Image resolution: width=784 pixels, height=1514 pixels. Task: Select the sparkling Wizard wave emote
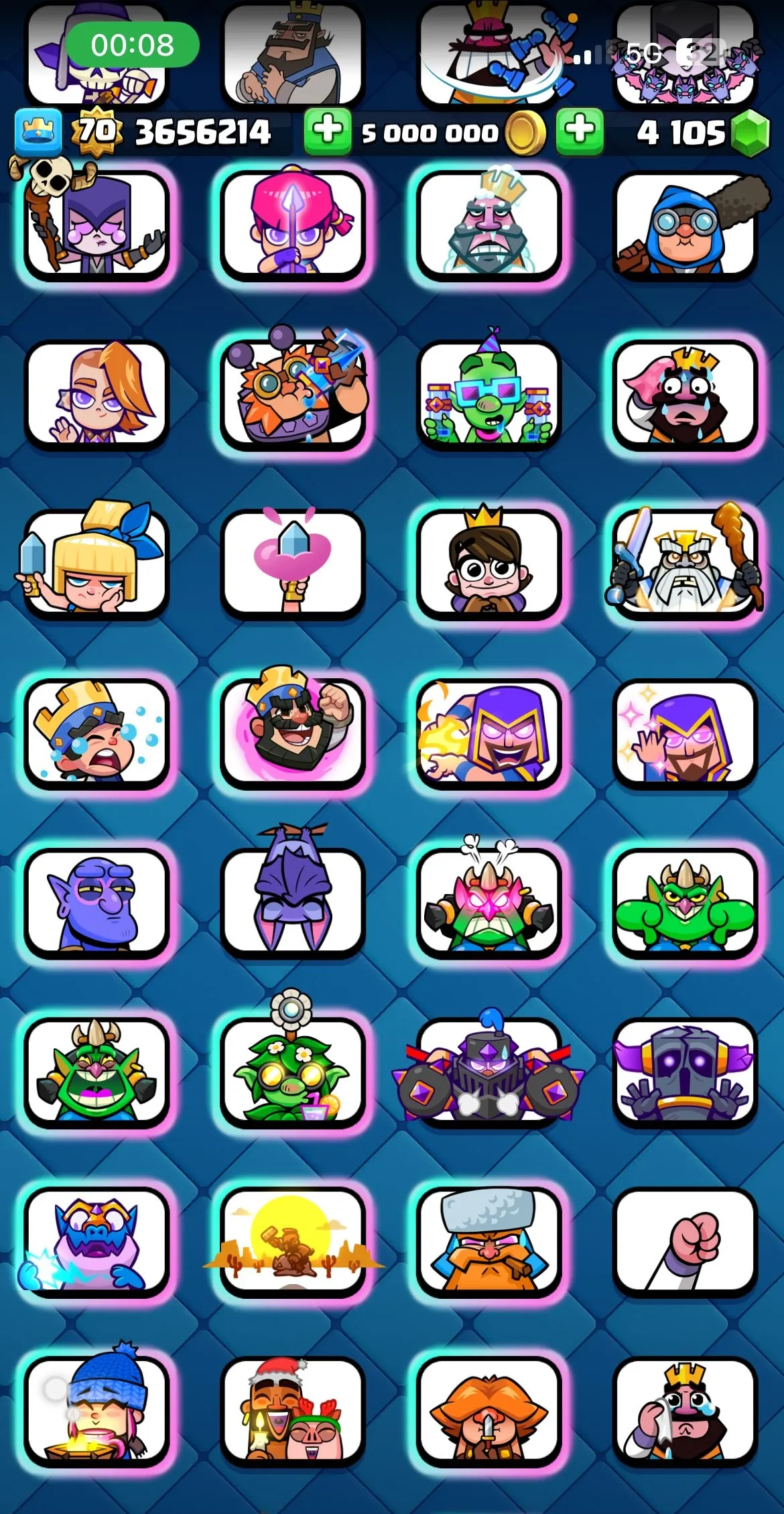pyautogui.click(x=685, y=734)
